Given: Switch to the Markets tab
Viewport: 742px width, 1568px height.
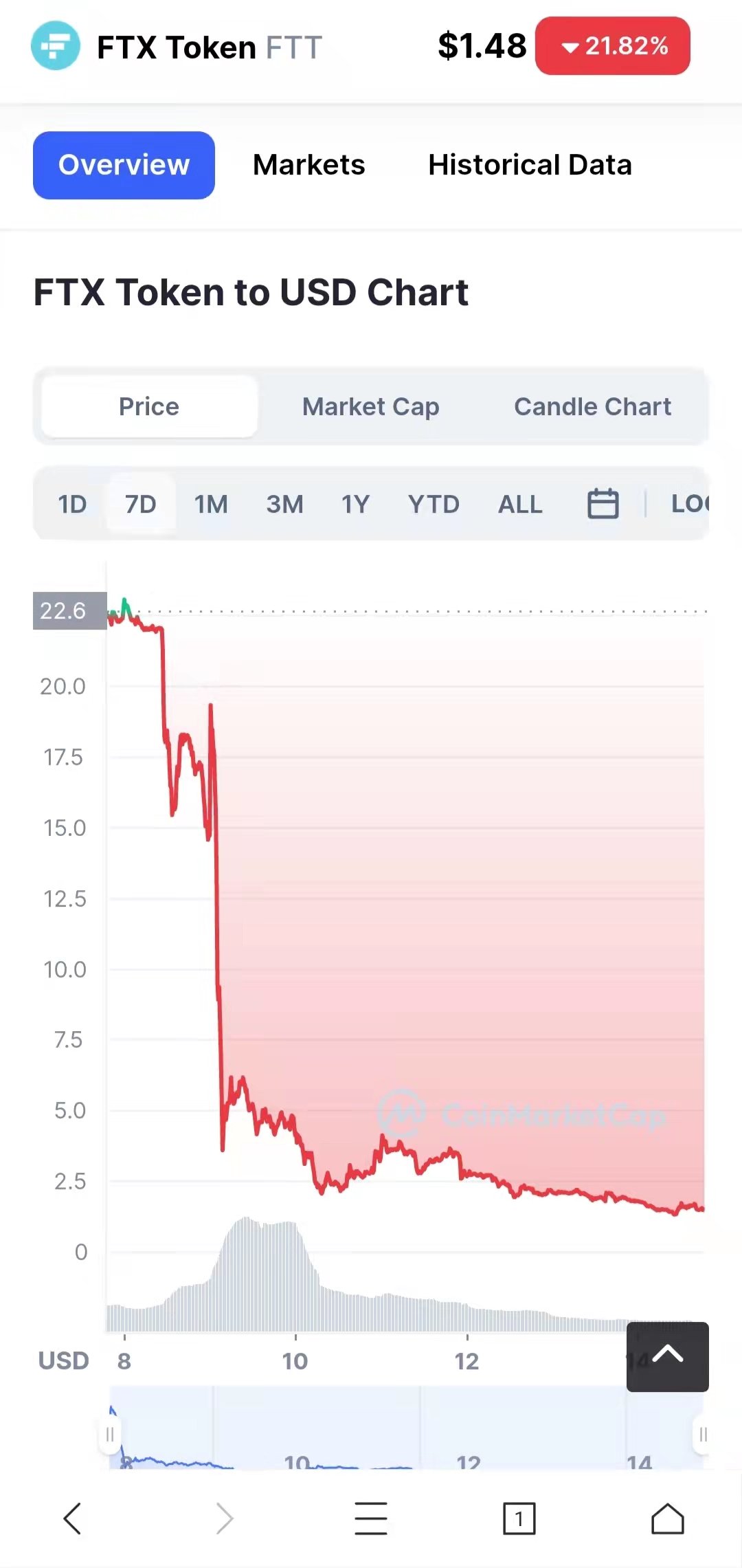Looking at the screenshot, I should click(x=308, y=165).
